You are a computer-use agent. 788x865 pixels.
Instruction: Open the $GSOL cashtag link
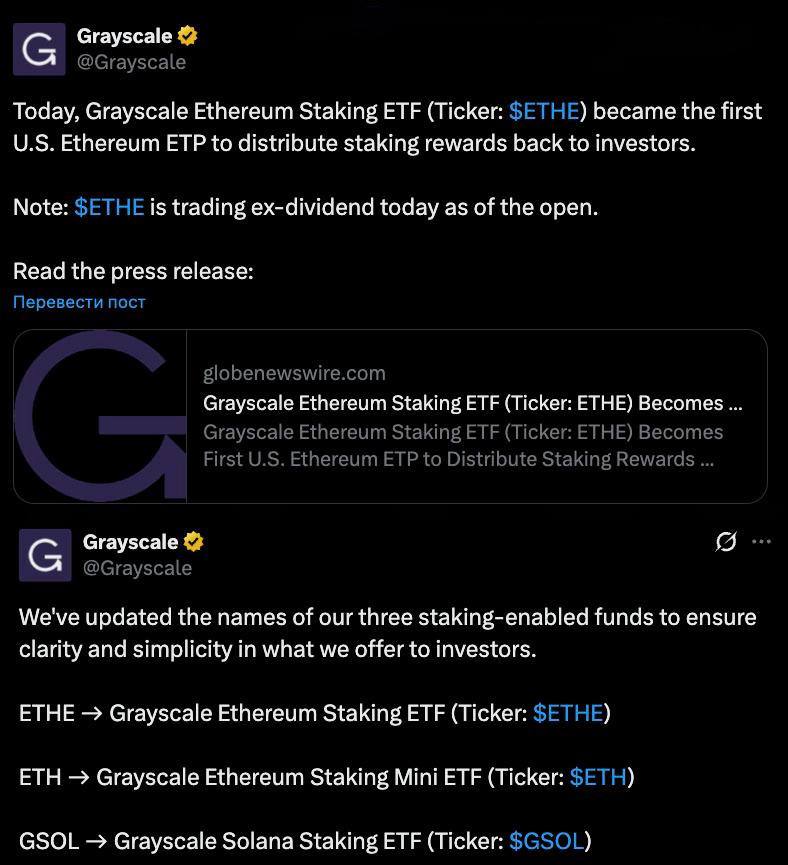coord(546,840)
